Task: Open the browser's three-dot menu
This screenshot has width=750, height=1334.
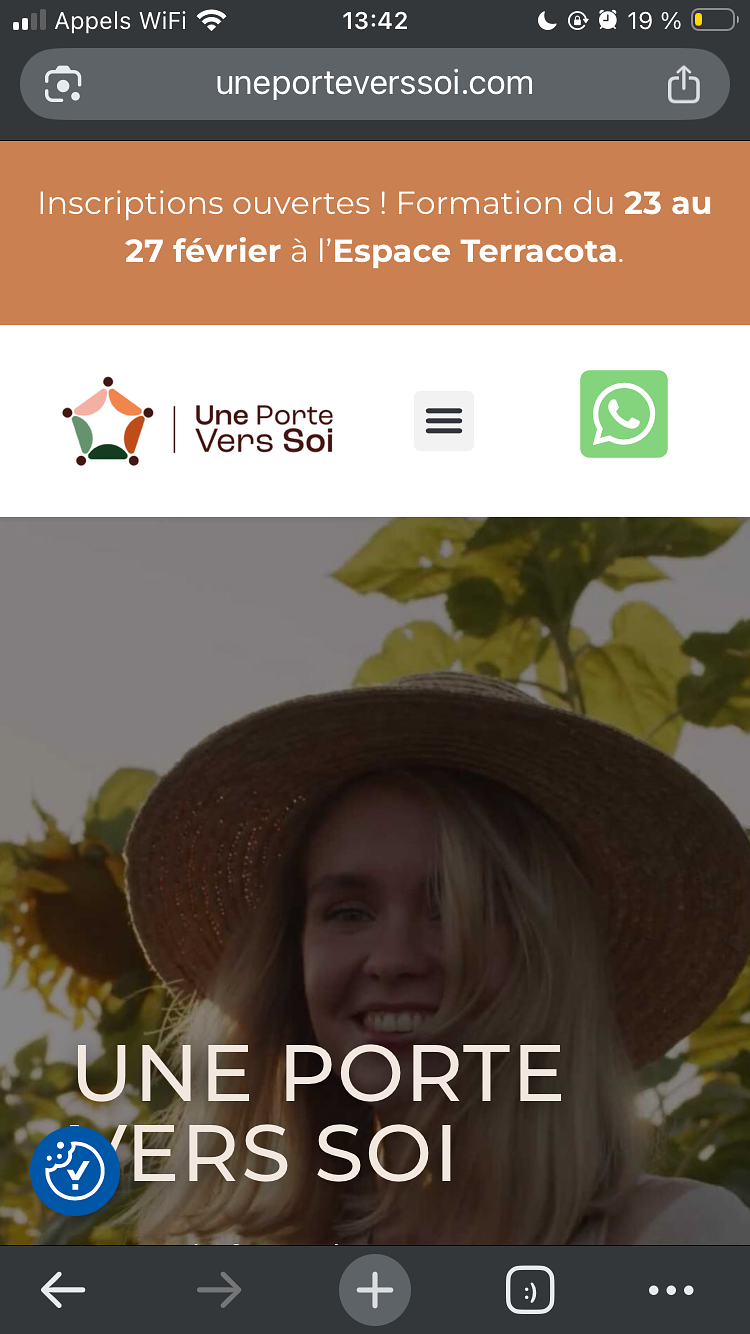Action: (x=671, y=1291)
